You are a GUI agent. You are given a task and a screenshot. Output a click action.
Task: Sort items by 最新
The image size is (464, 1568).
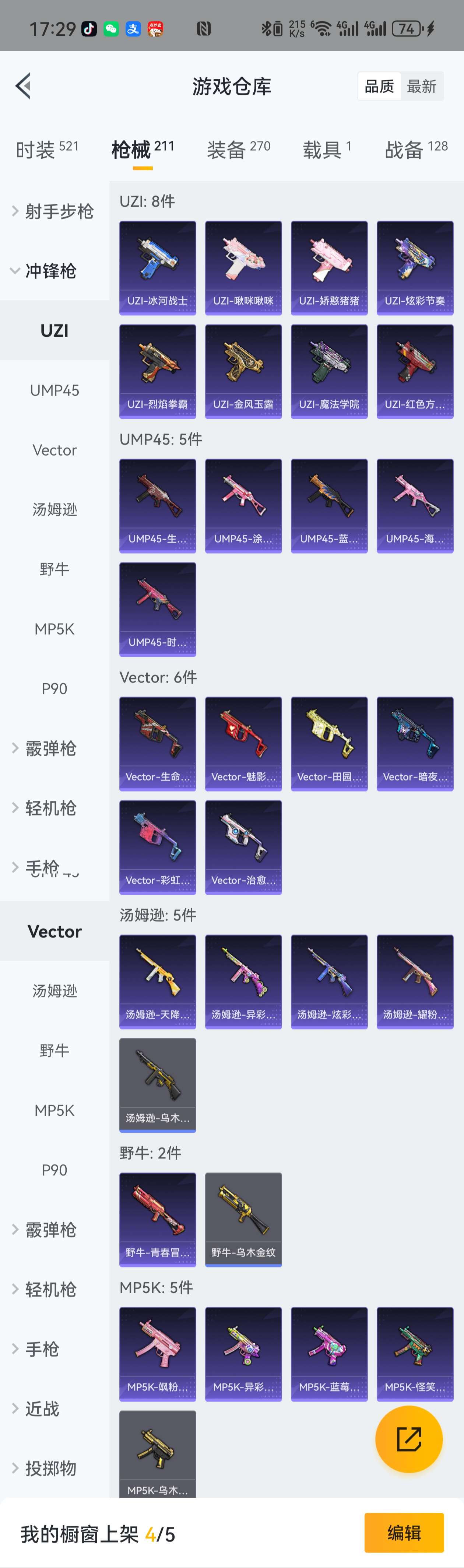point(421,87)
